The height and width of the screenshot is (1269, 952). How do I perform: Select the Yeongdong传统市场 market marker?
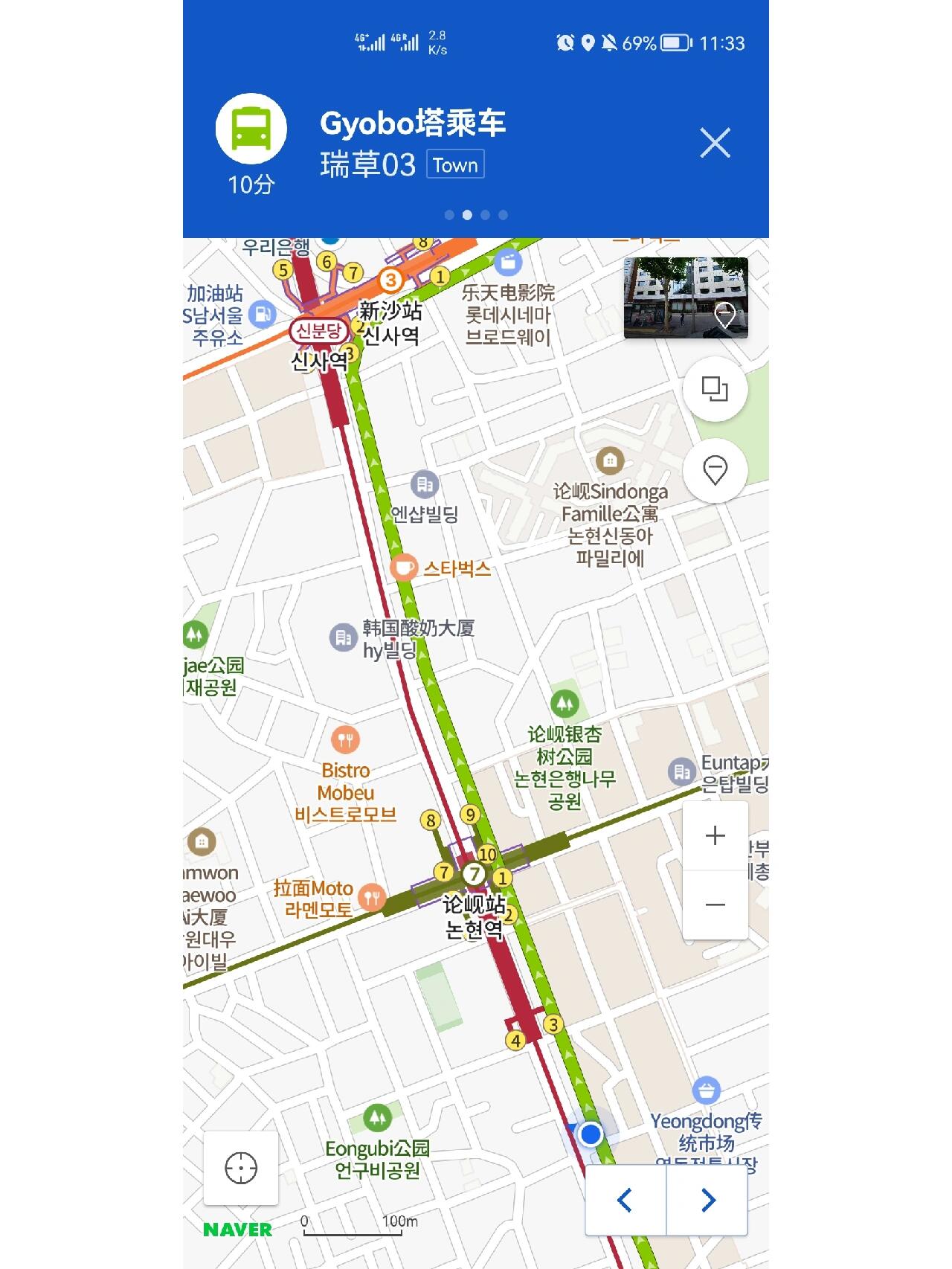(x=706, y=1090)
